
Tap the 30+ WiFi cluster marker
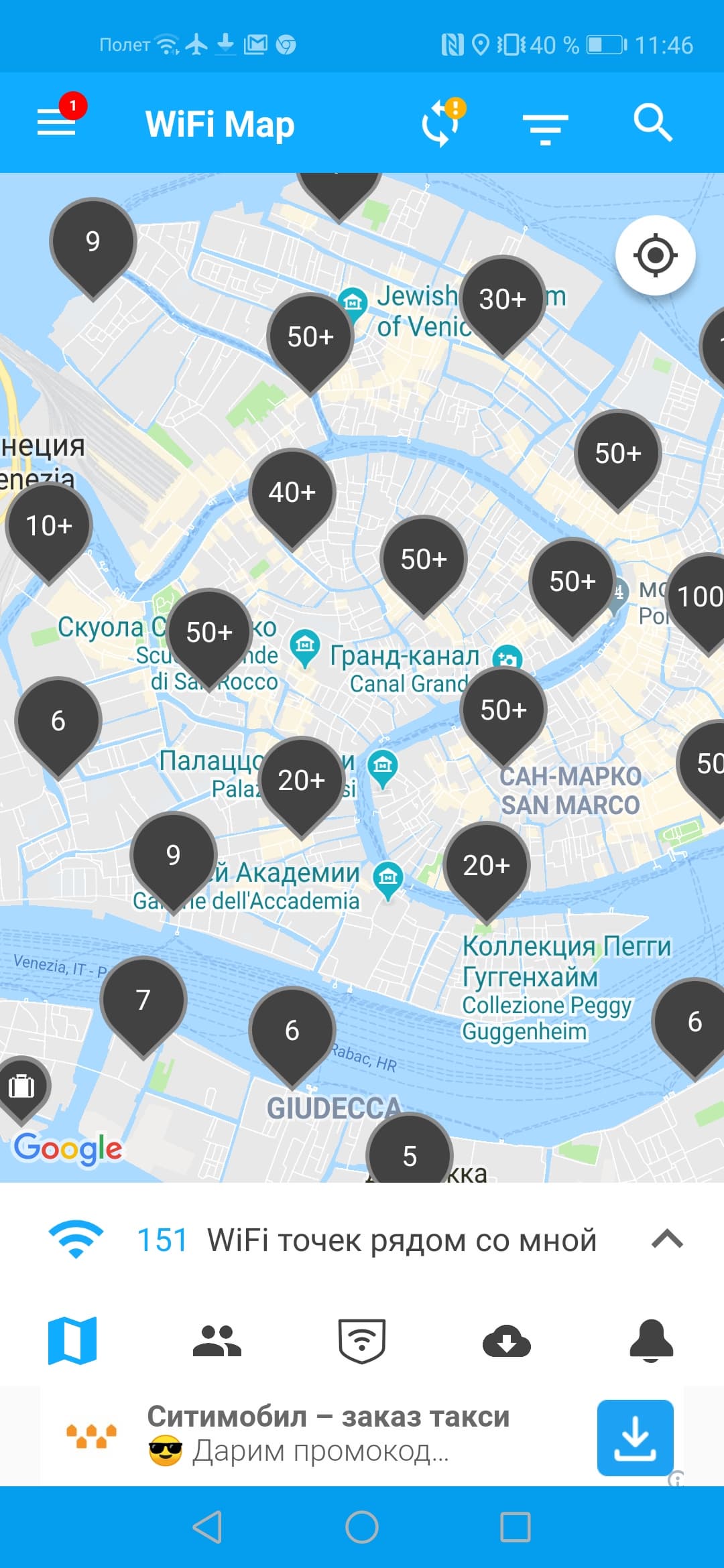pos(502,300)
